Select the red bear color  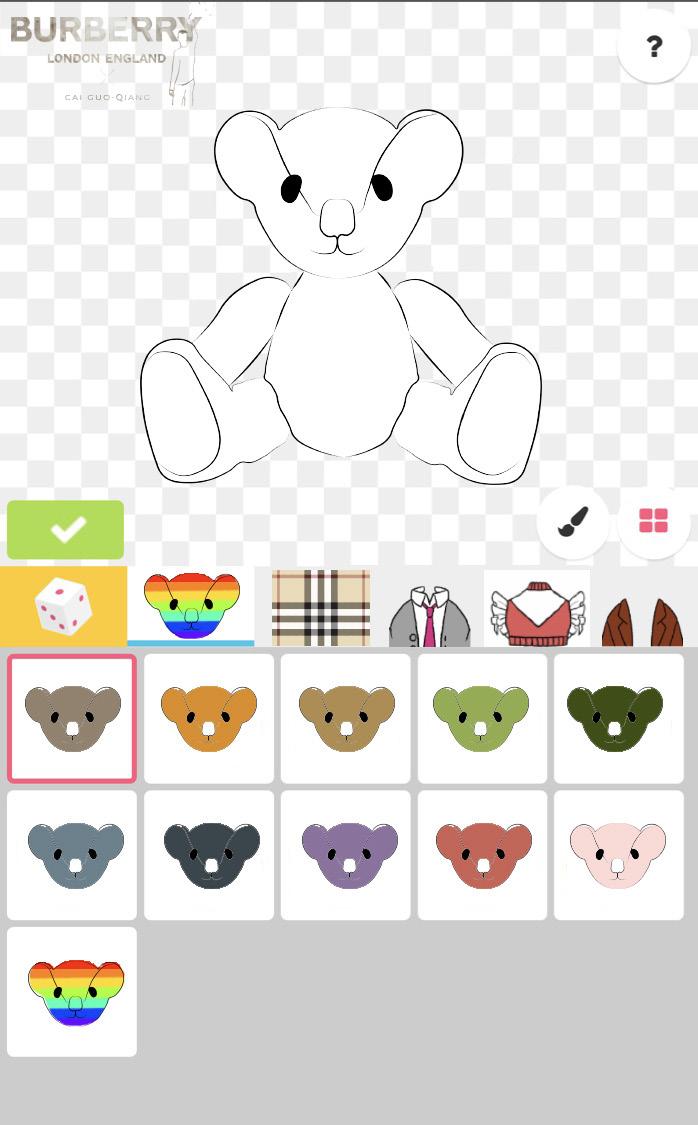tap(482, 855)
